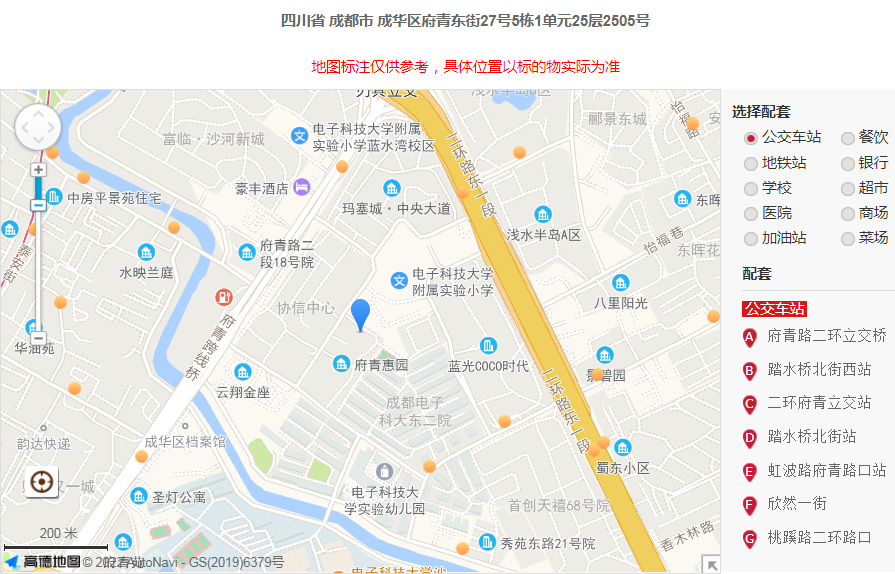Choose 地铁站 in the facility options
Image resolution: width=895 pixels, height=574 pixels.
click(x=751, y=163)
